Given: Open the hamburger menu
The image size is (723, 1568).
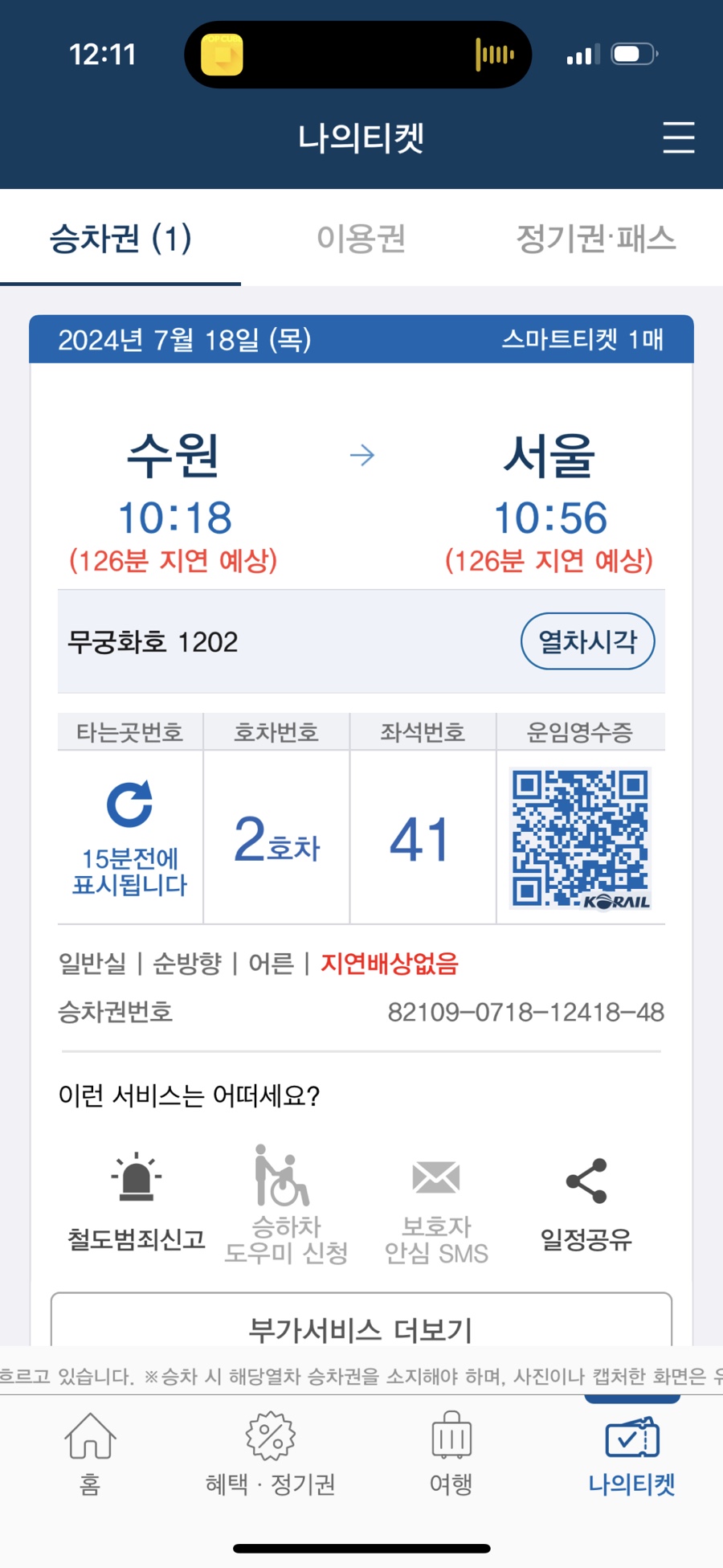Looking at the screenshot, I should [x=678, y=137].
